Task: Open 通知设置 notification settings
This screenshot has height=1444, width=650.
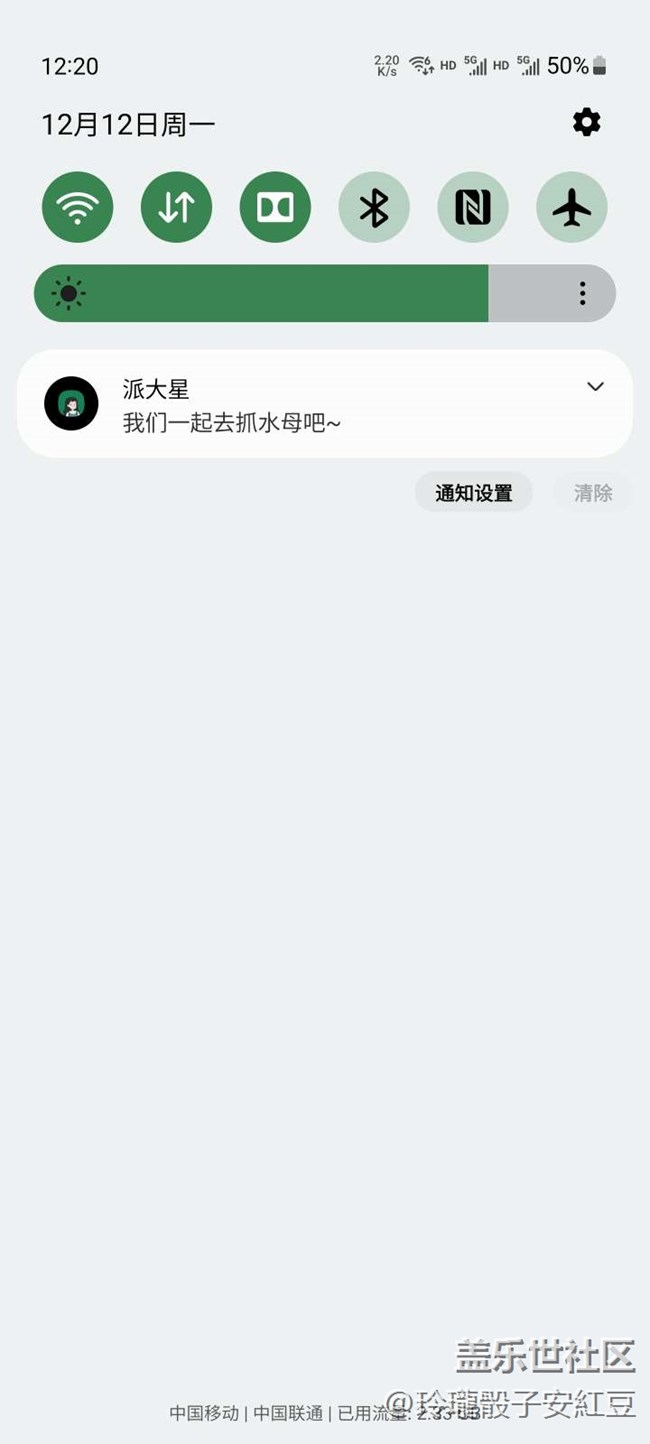Action: tap(474, 493)
